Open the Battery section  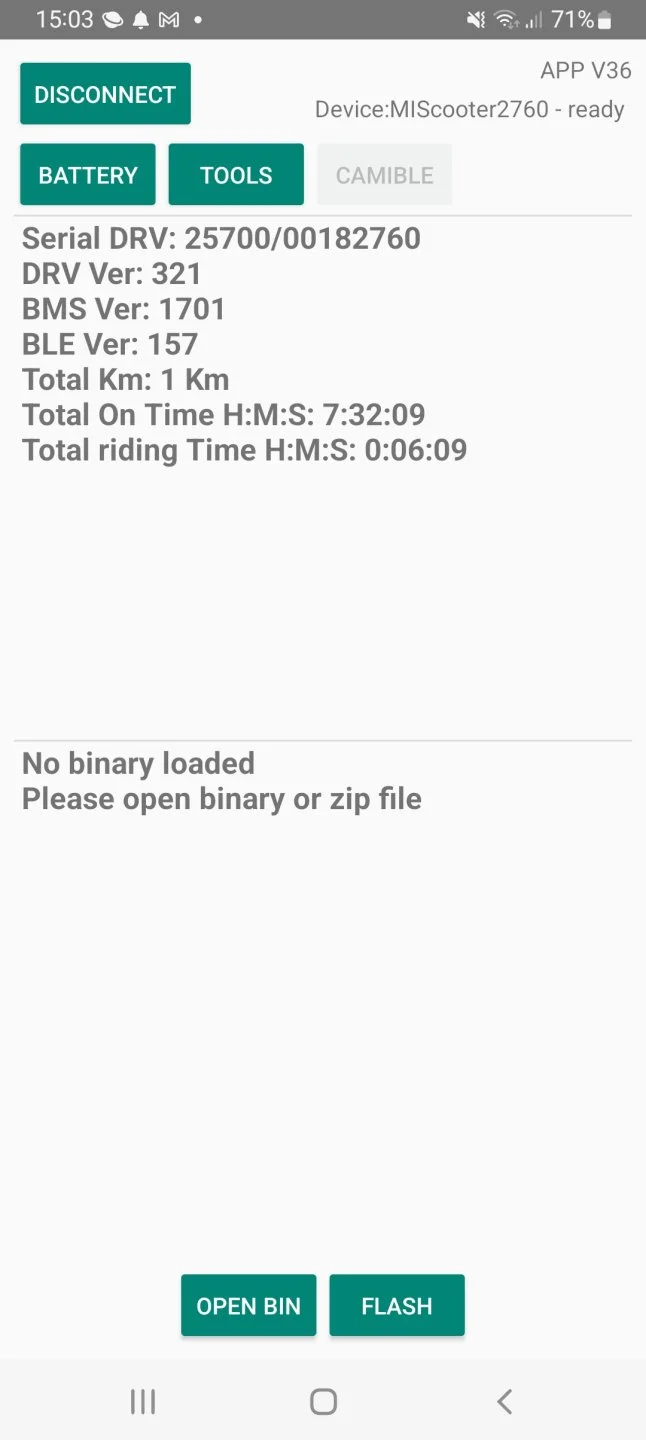click(x=88, y=175)
